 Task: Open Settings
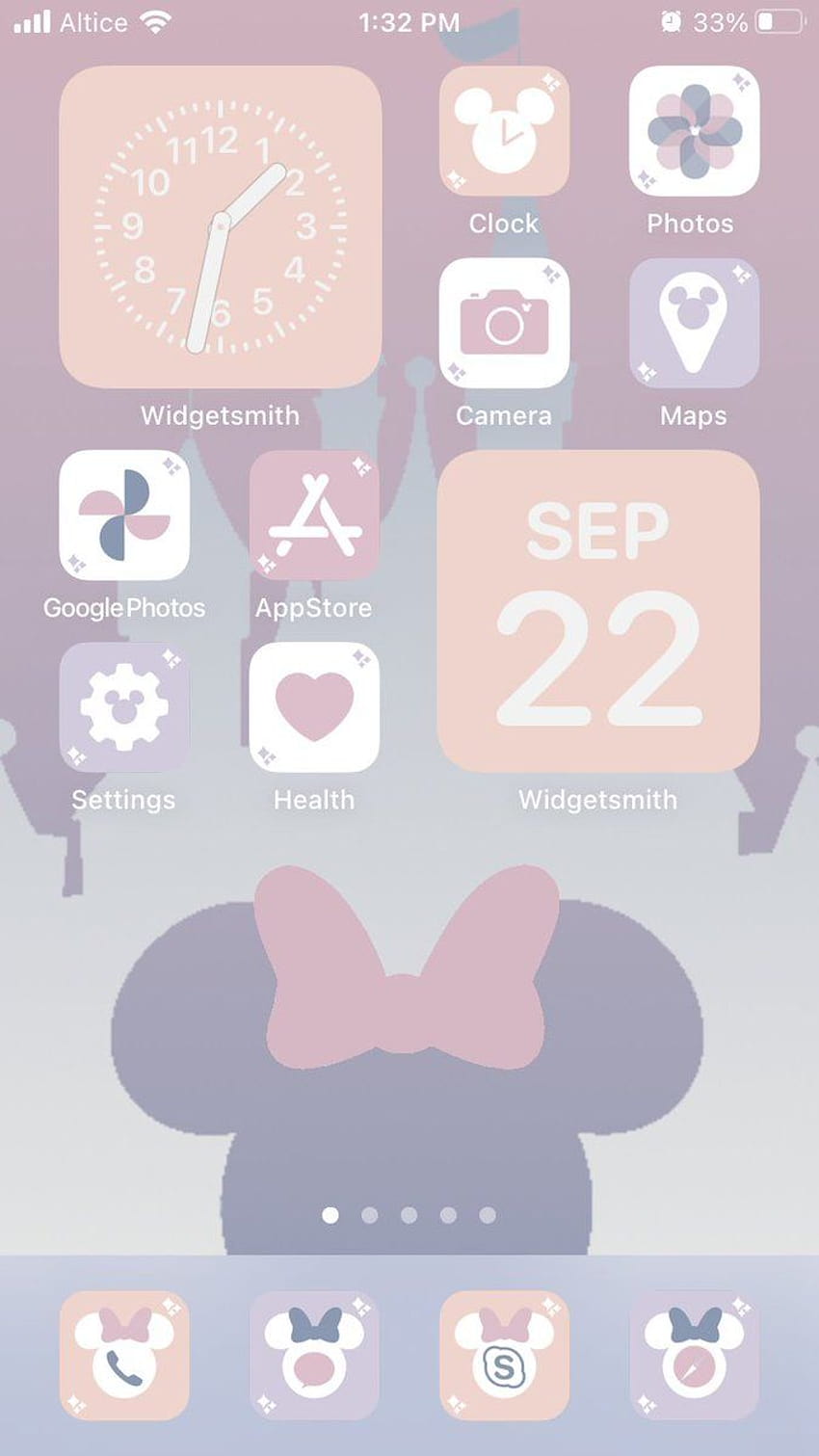click(x=124, y=706)
